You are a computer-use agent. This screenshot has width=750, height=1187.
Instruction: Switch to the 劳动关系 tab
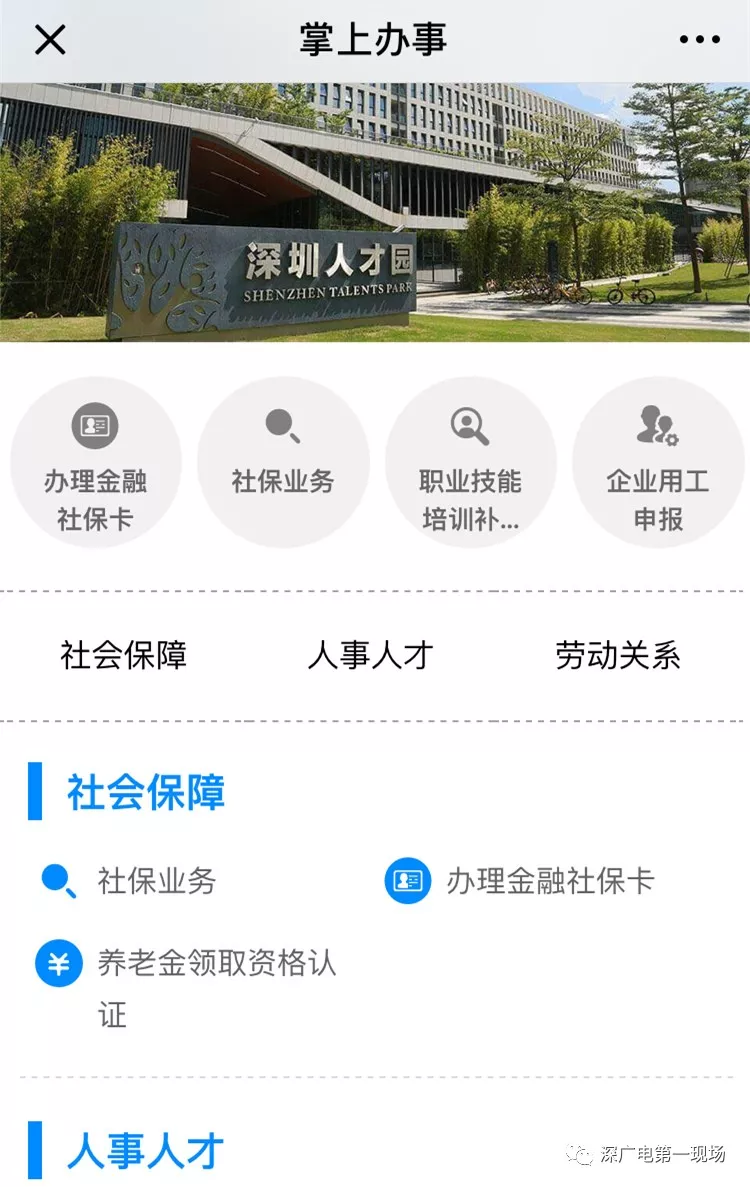point(618,656)
